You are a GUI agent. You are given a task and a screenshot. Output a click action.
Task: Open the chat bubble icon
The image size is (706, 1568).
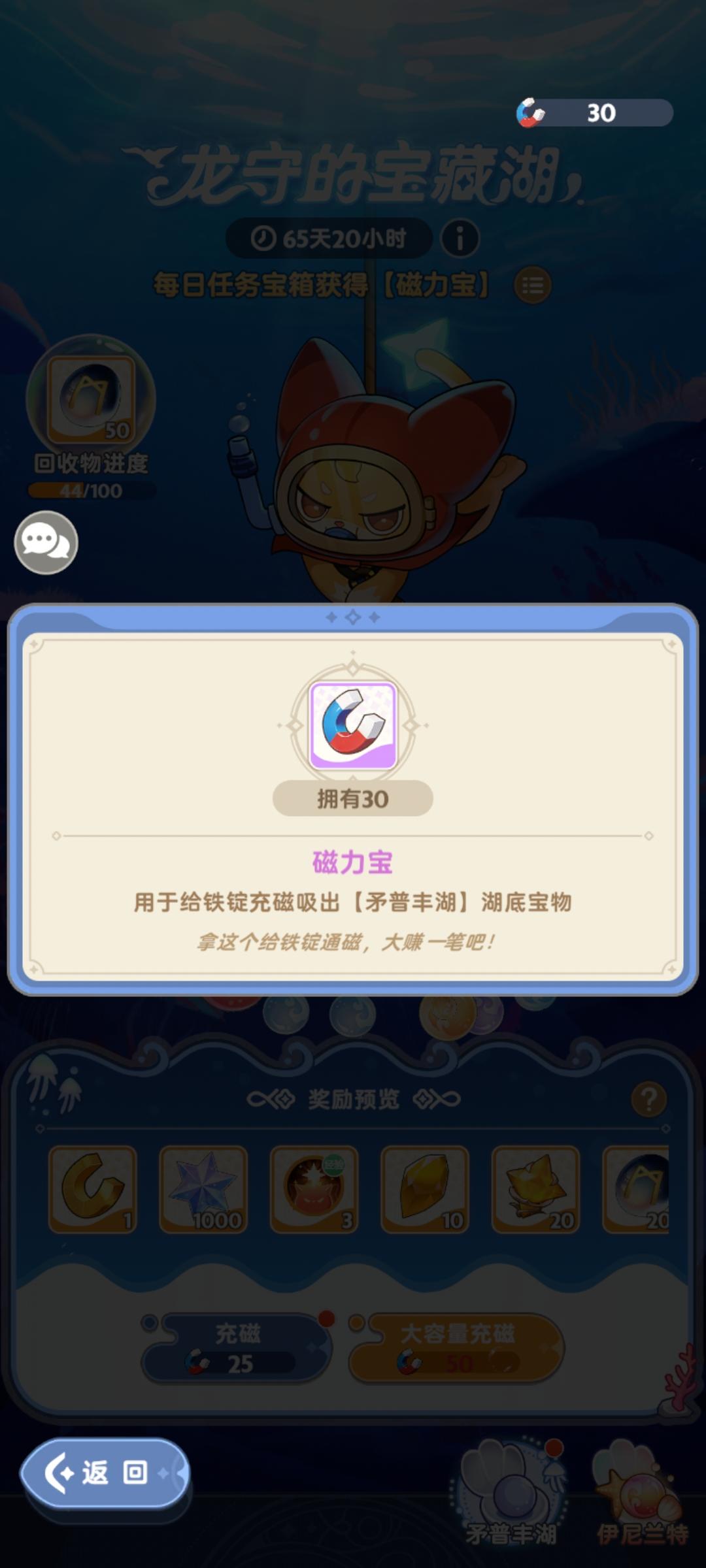(46, 541)
